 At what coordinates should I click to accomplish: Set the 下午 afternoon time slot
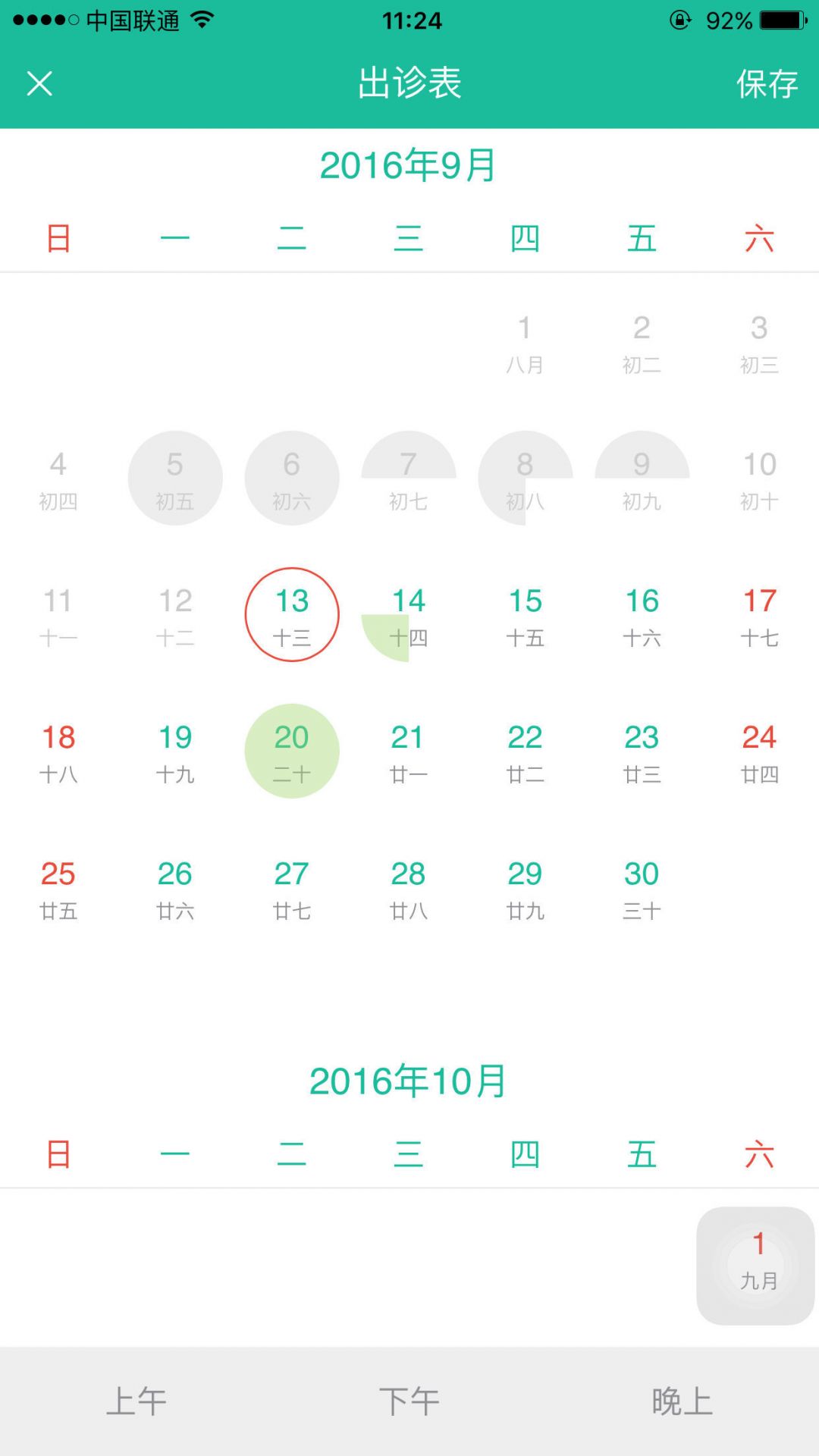point(409,1401)
